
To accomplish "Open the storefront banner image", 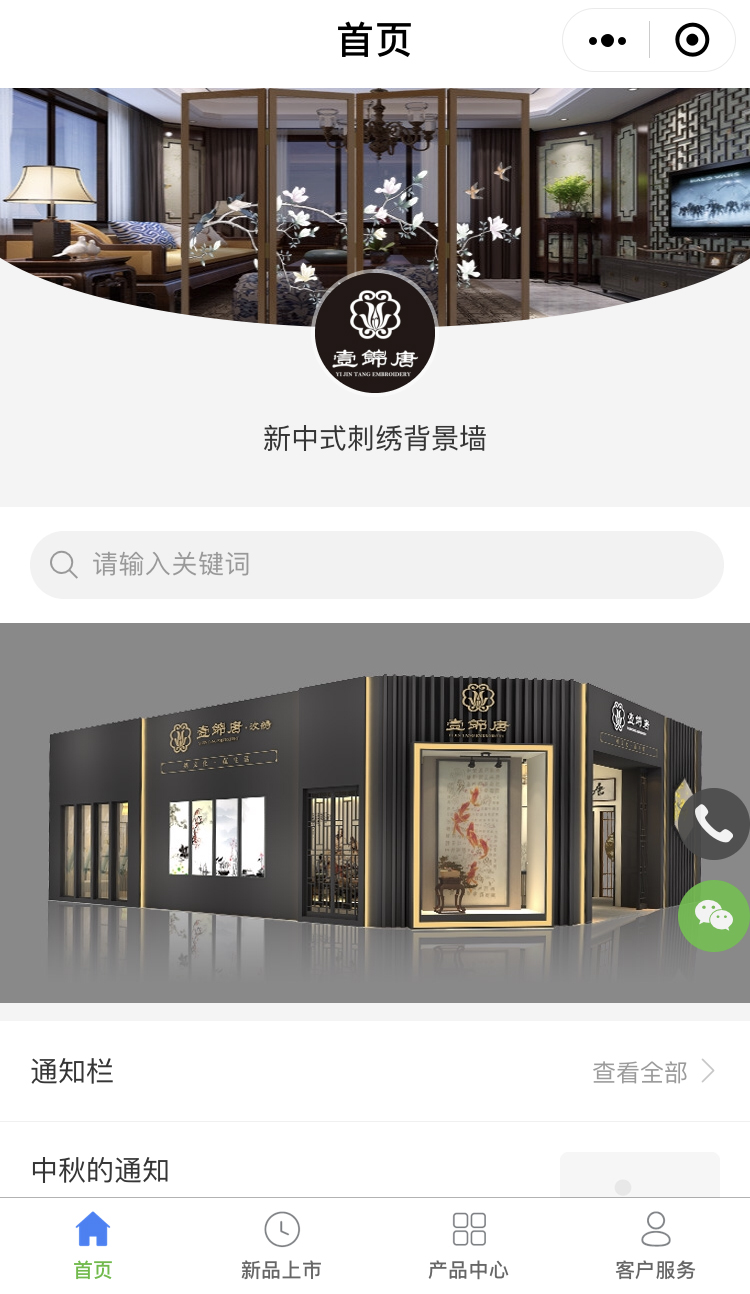I will [x=340, y=812].
